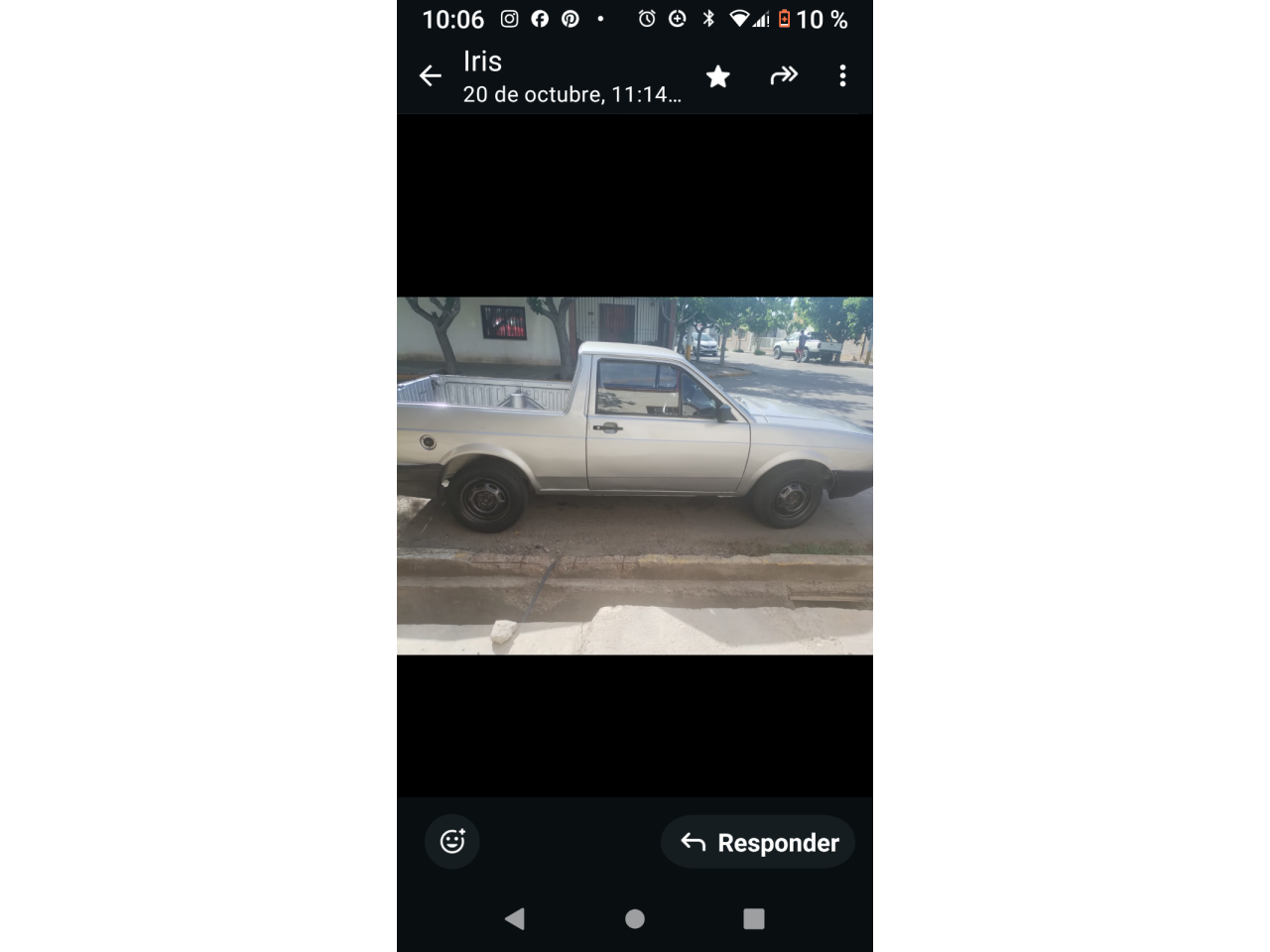Screen dimensions: 1270x952
Task: Open the three-dot overflow menu
Action: click(842, 76)
